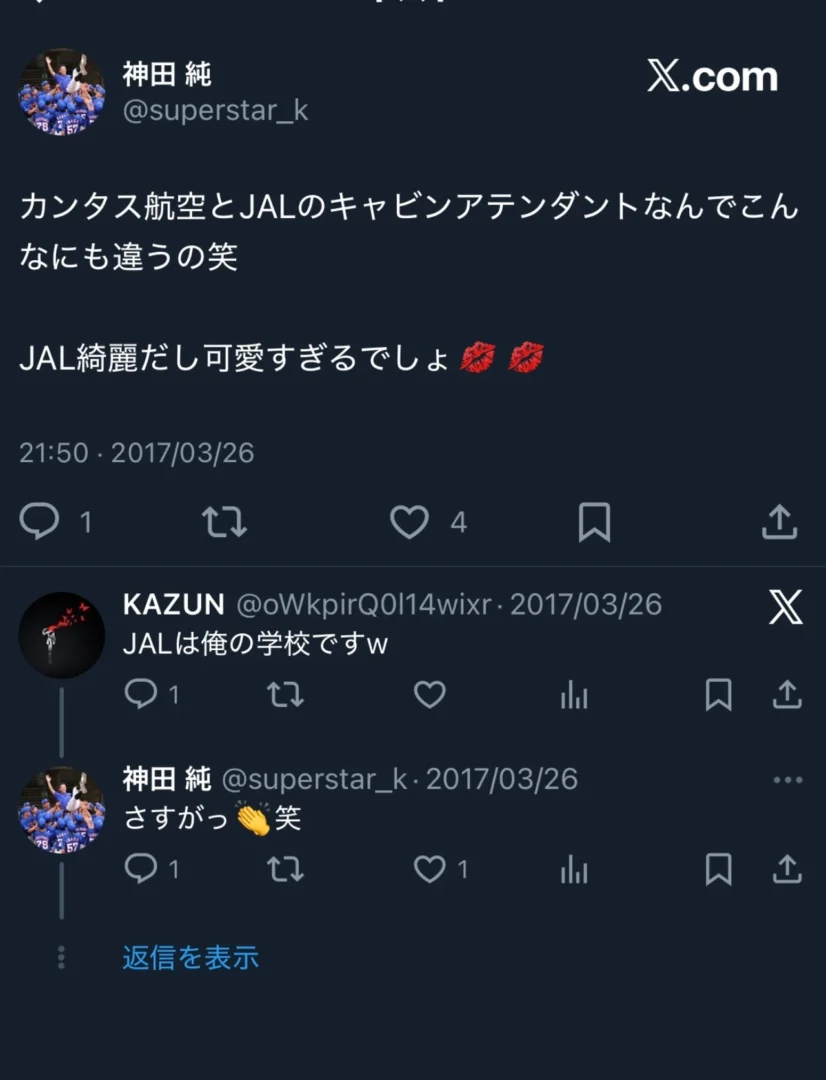This screenshot has width=826, height=1080.
Task: Reply to KAZUN's comment
Action: (x=140, y=695)
